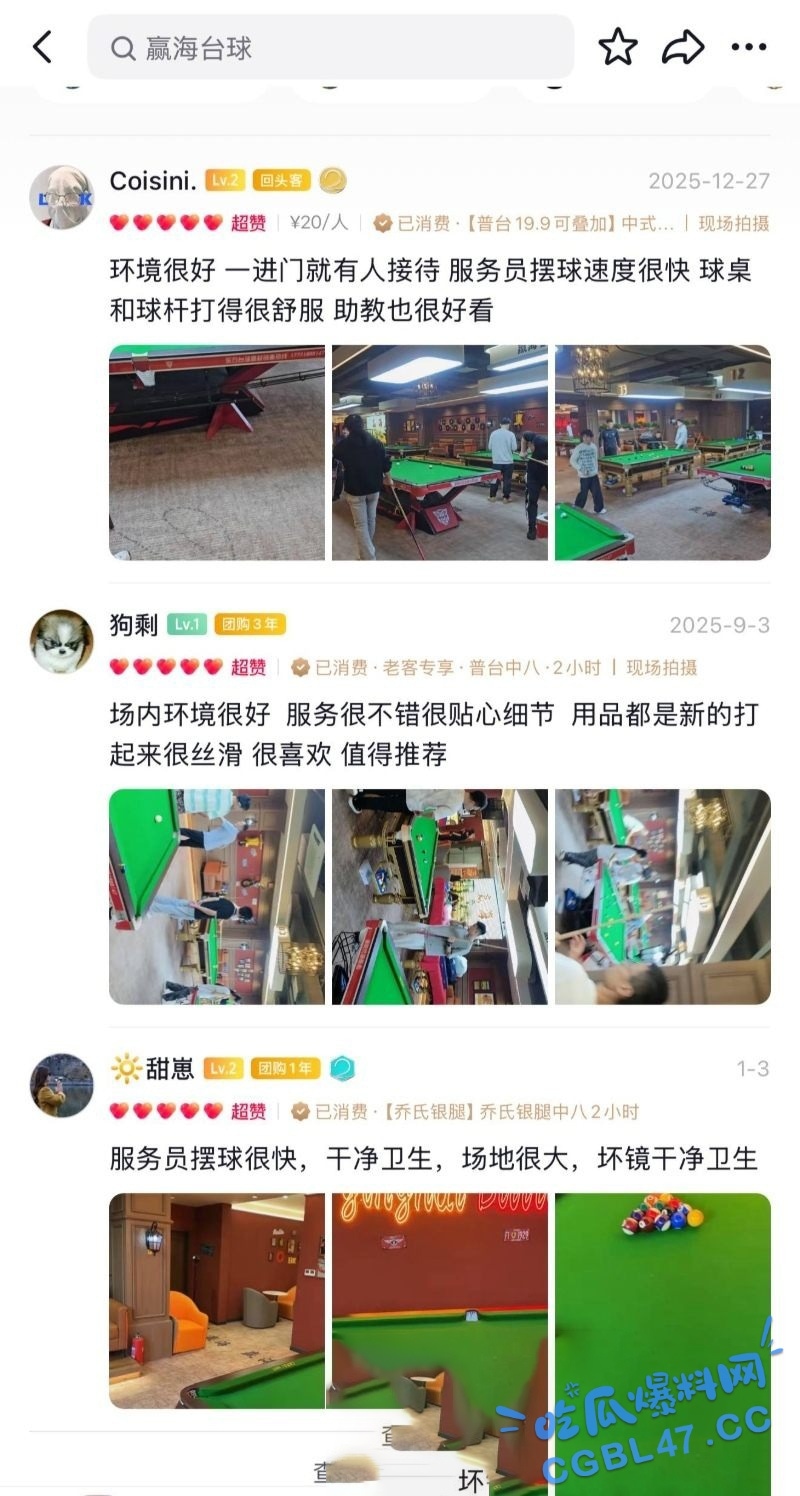Open 甜崽's second review photo
Viewport: 800px width, 1496px height.
(440, 1300)
